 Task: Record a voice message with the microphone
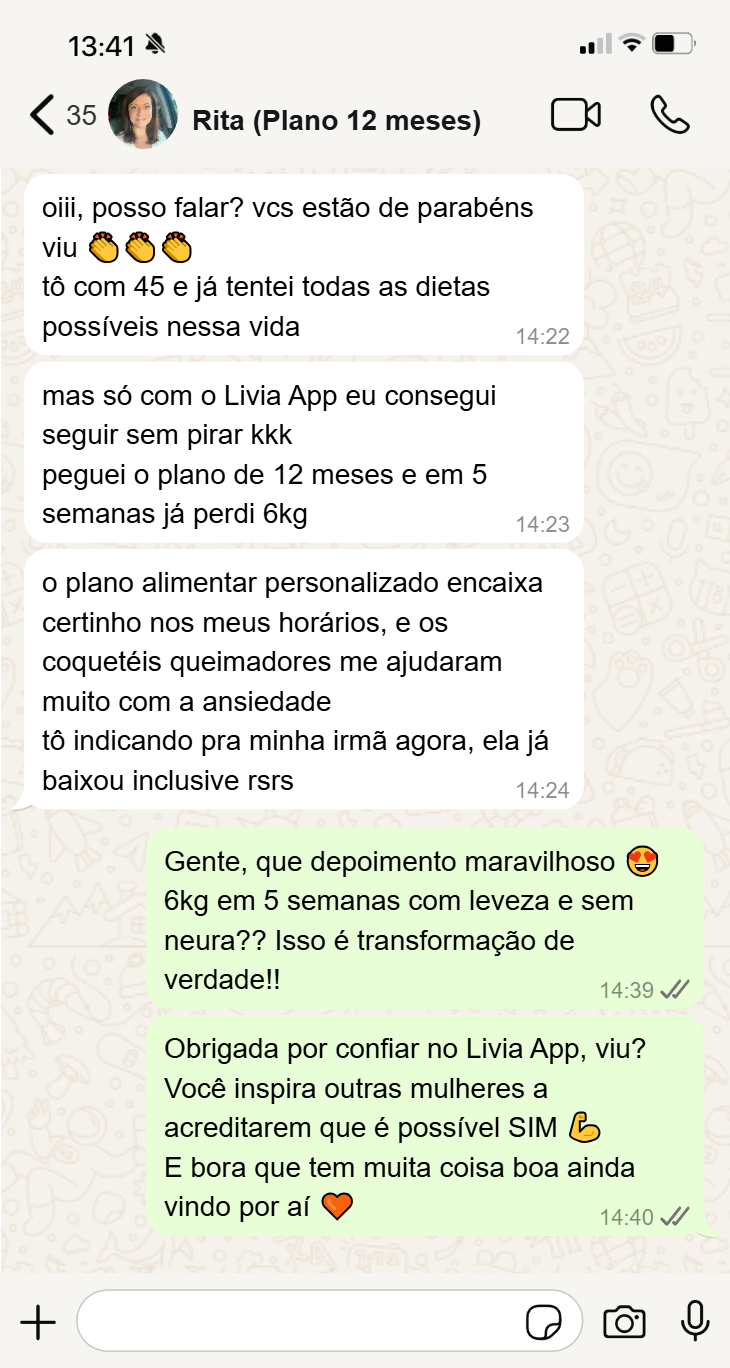click(x=693, y=1321)
